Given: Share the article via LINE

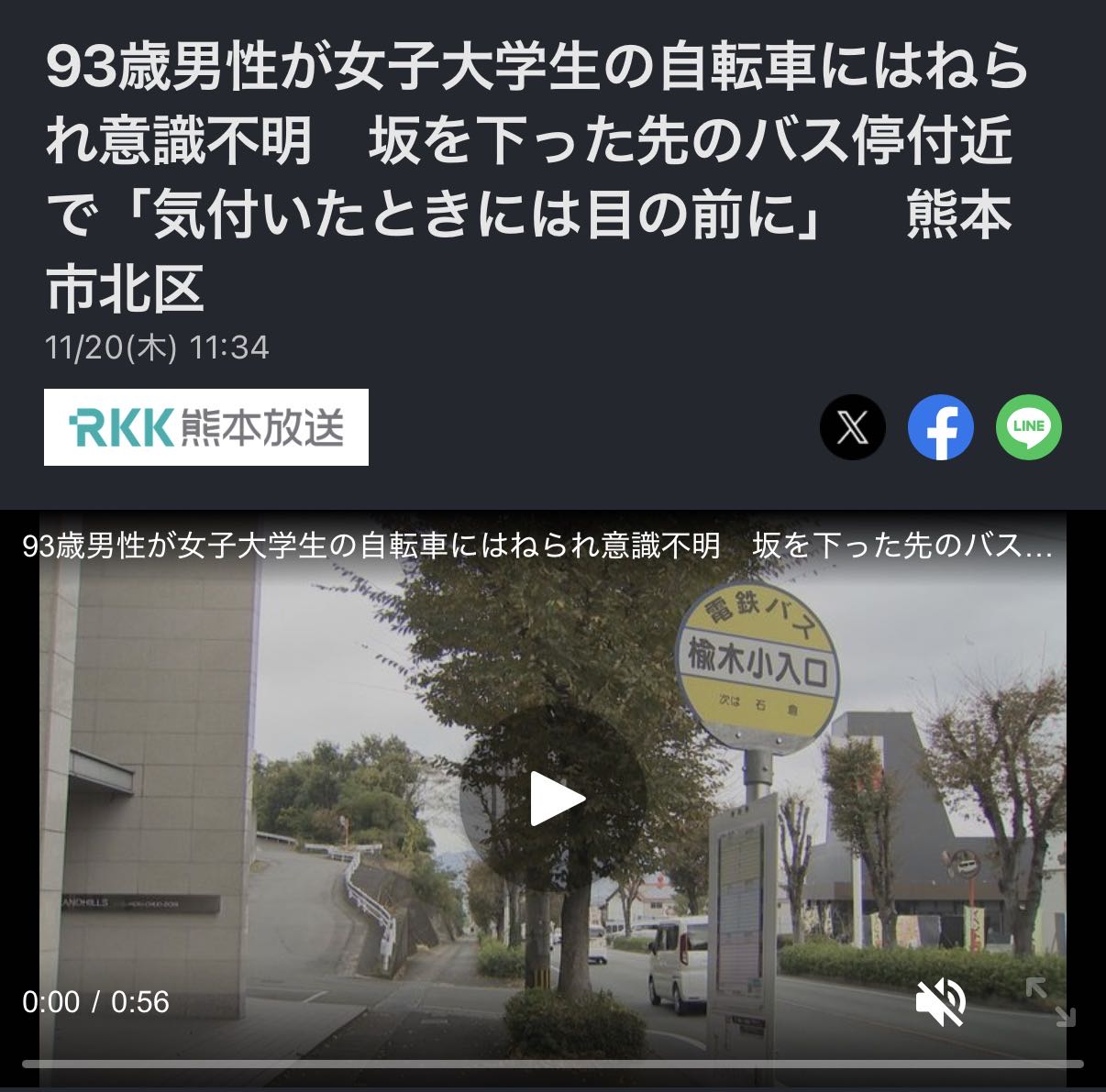Looking at the screenshot, I should (x=1028, y=427).
